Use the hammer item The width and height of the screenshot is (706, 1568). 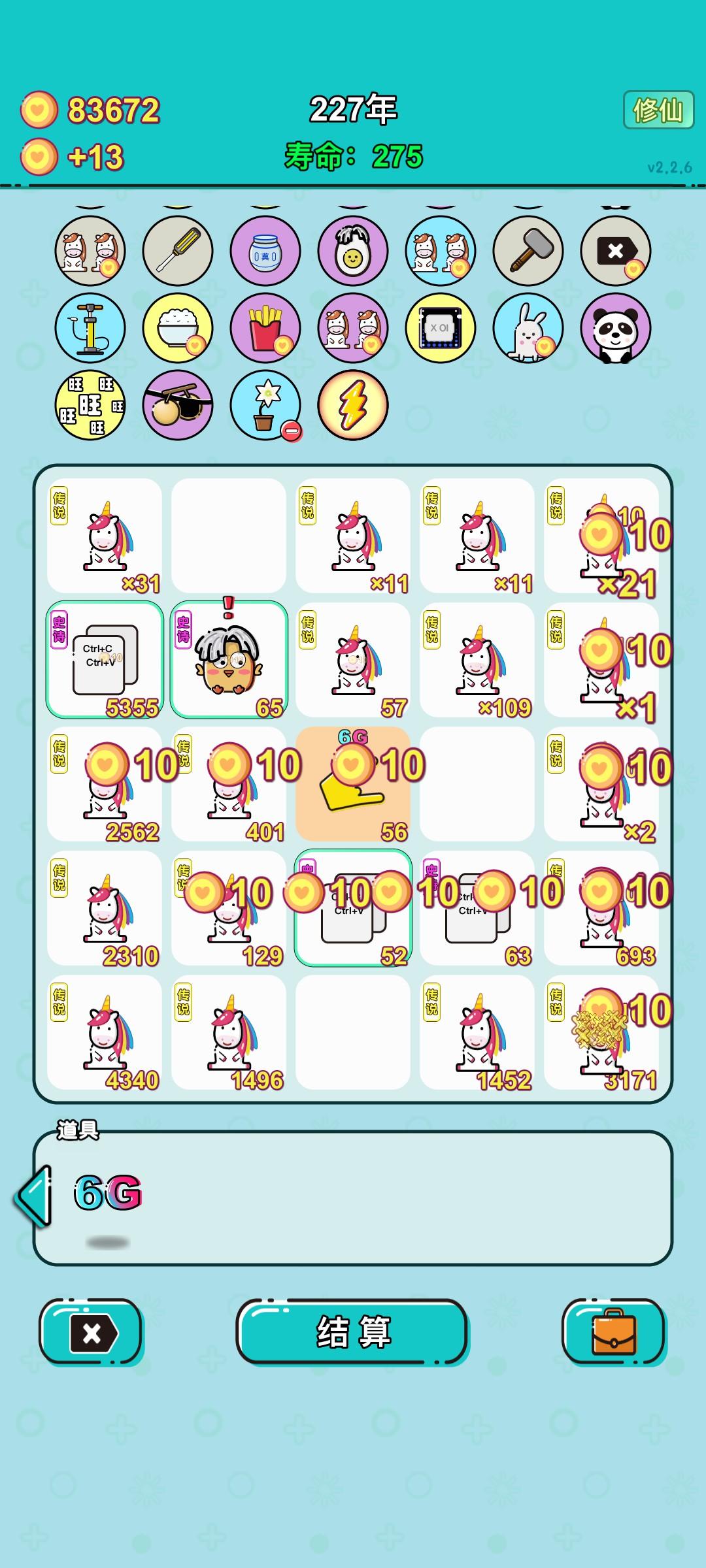click(528, 252)
